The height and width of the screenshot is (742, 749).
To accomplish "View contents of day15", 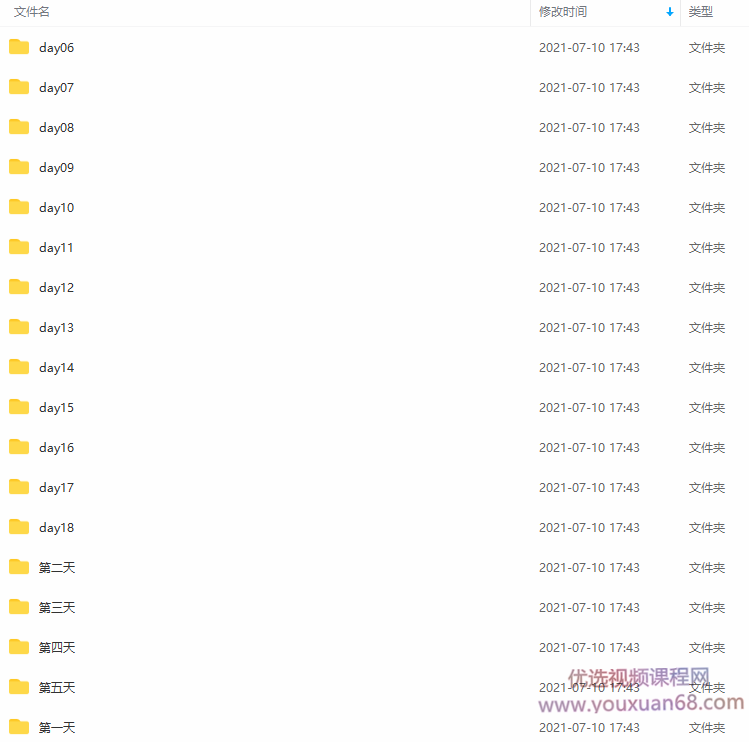I will [56, 408].
